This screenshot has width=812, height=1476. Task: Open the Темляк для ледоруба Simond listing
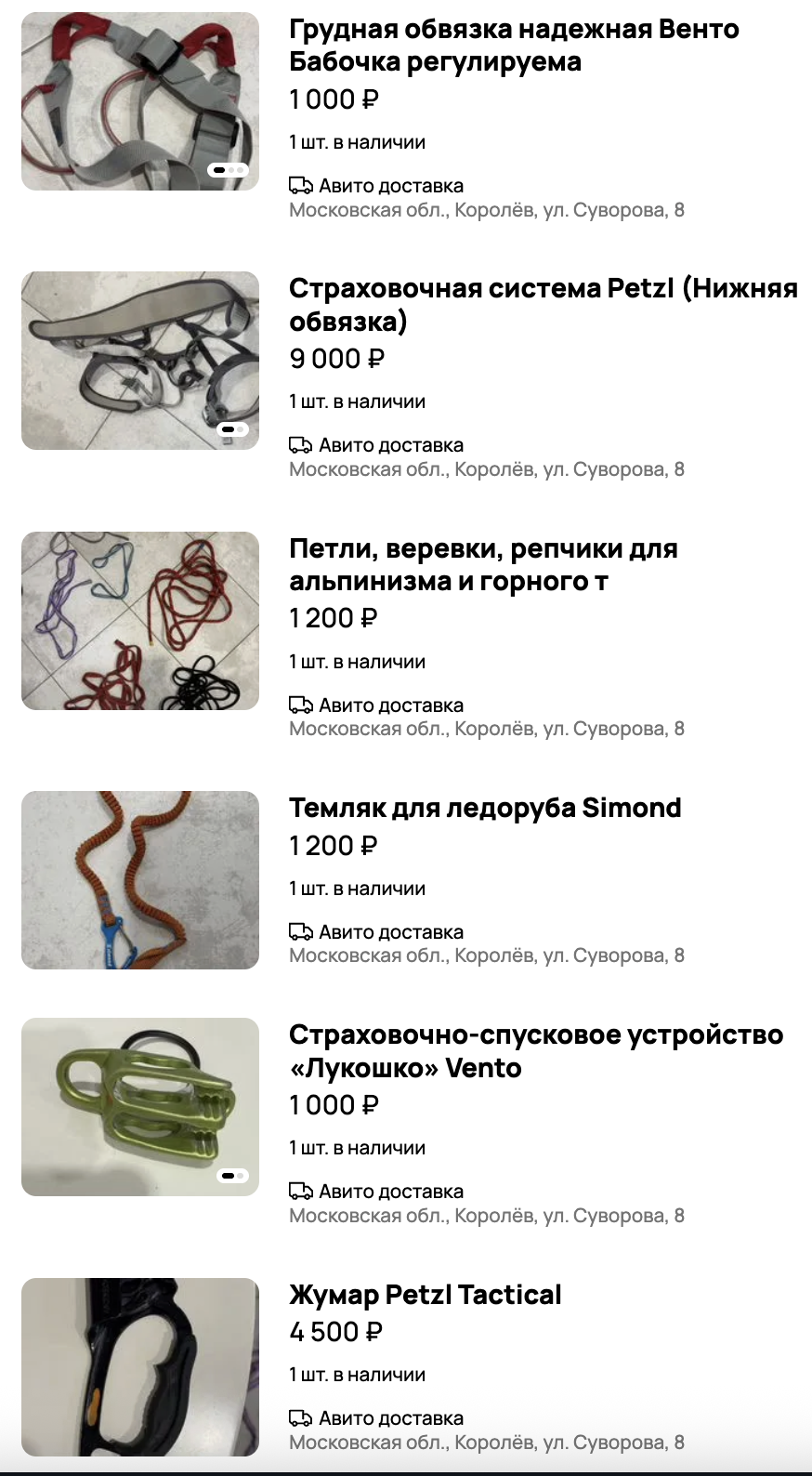tap(484, 808)
